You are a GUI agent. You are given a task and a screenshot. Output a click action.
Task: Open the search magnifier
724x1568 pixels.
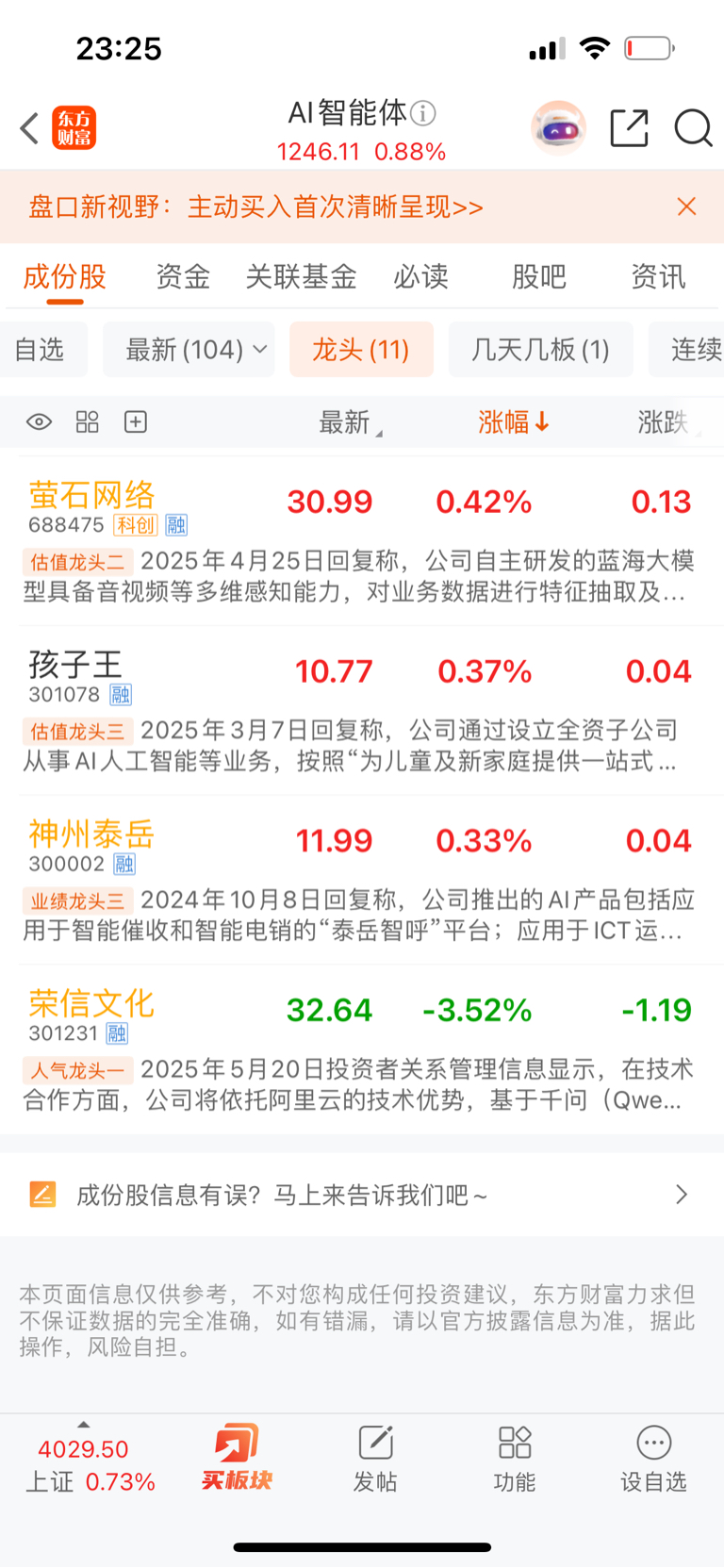[x=693, y=128]
